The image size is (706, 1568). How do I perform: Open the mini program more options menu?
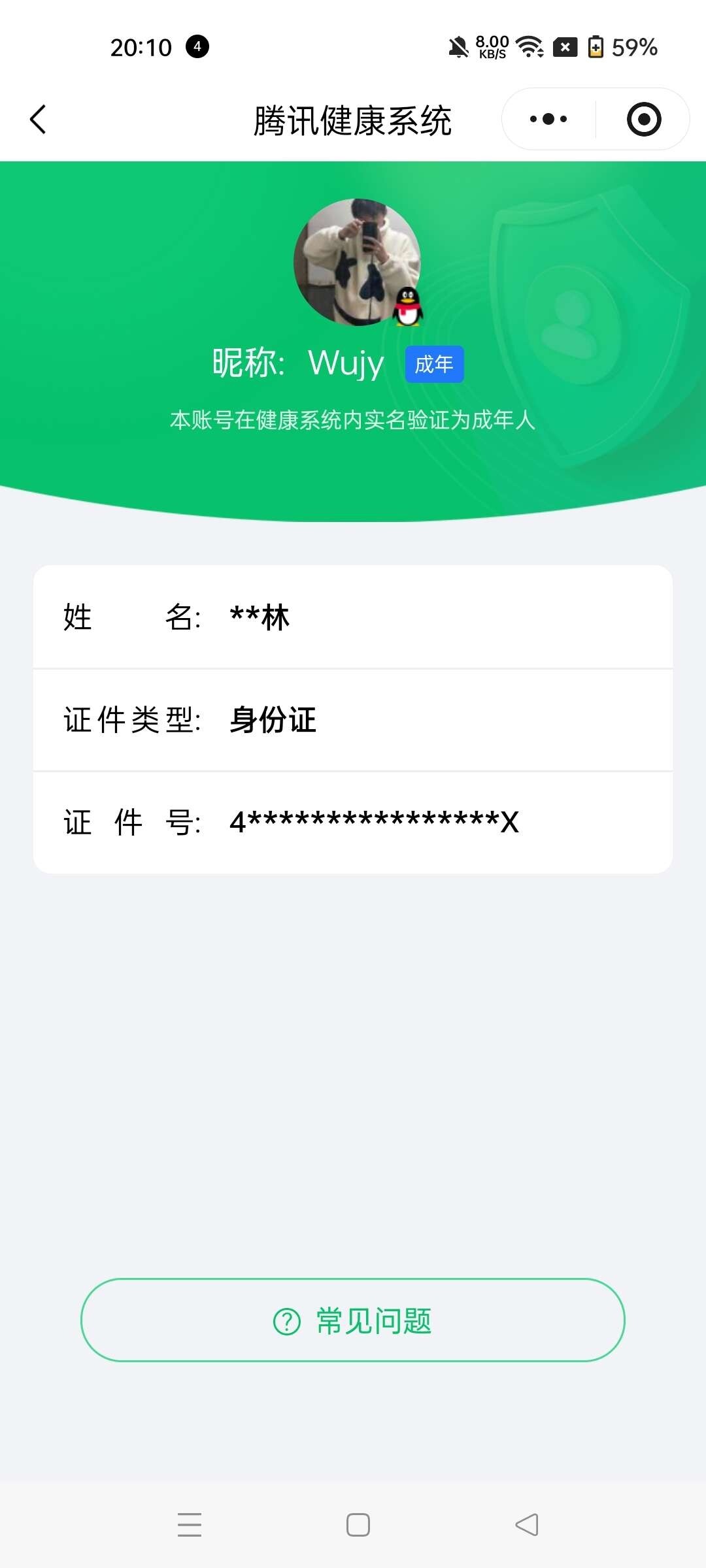(548, 118)
